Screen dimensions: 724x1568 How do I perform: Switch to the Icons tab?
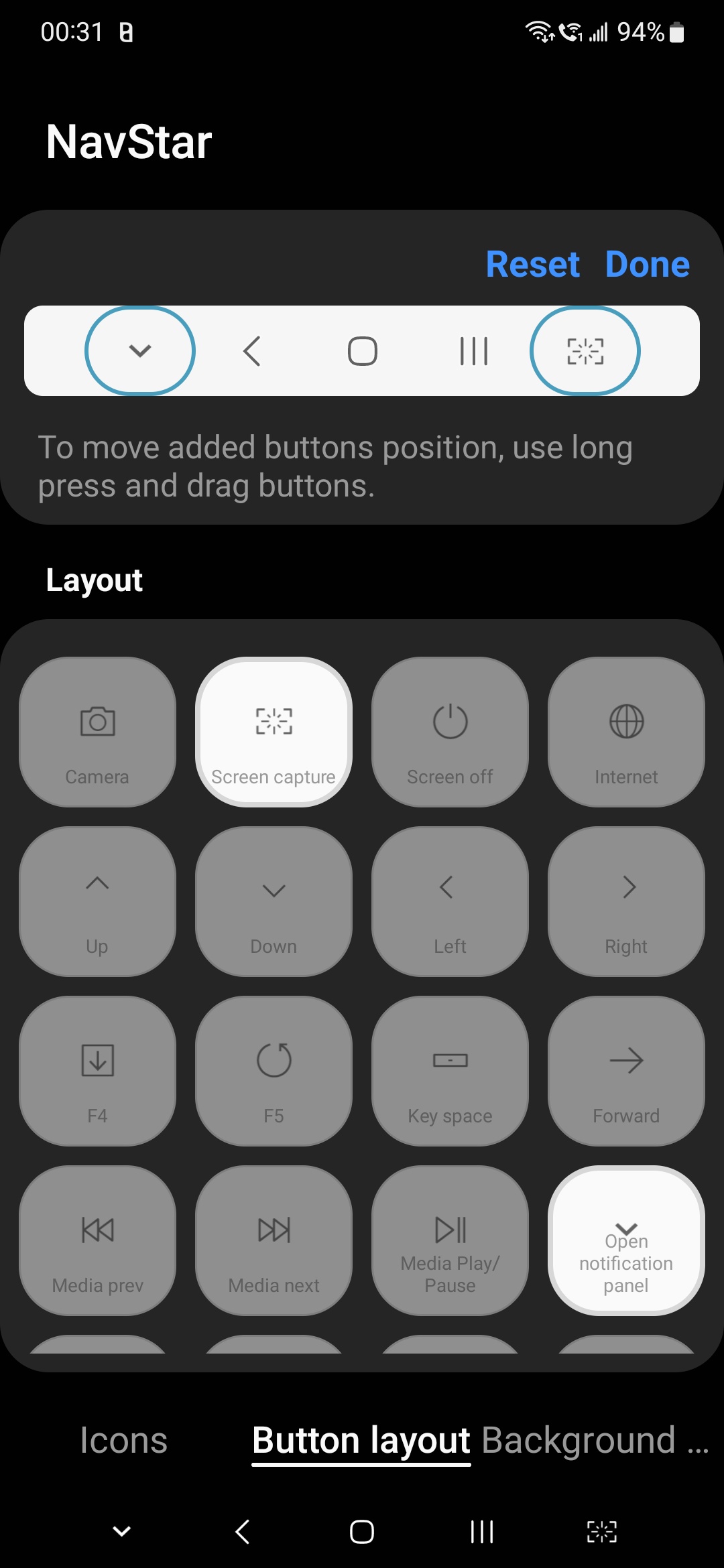123,1440
